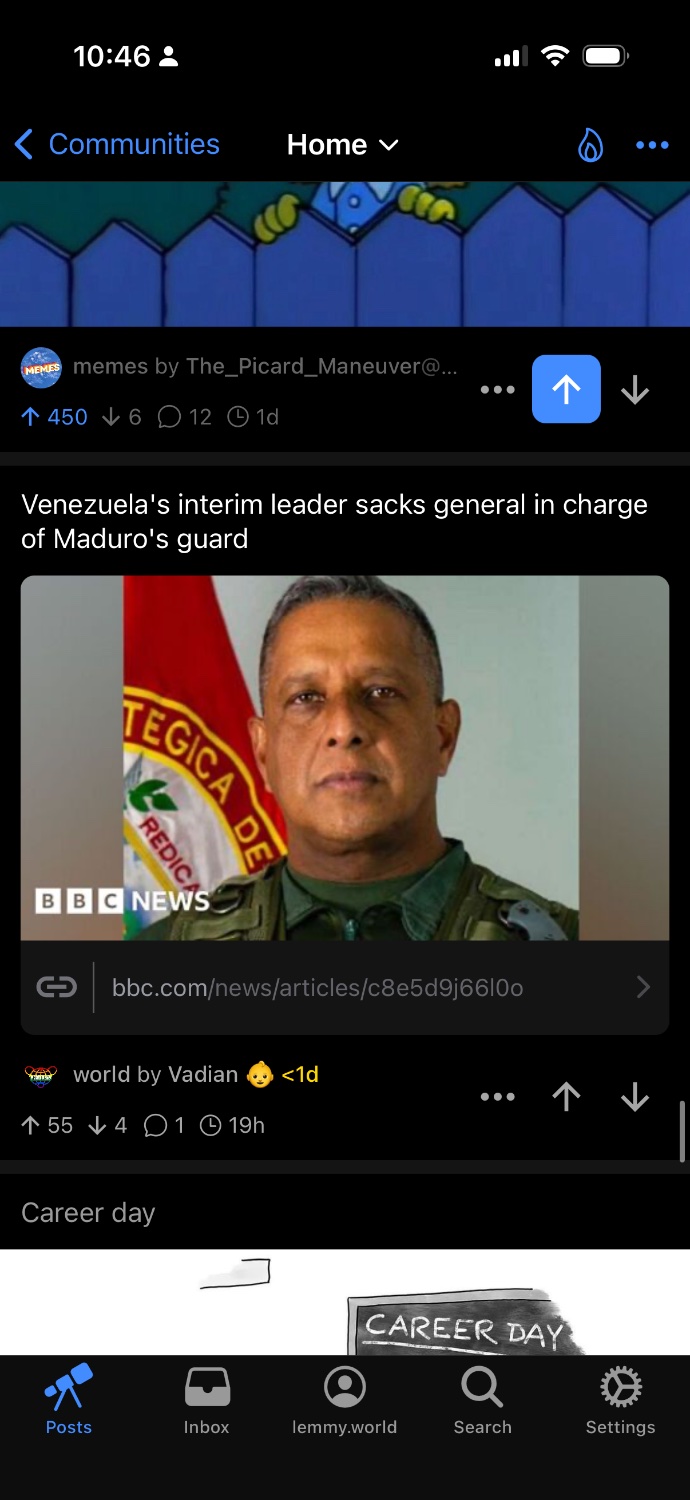
Task: Open the top bar overflow menu
Action: coord(652,146)
